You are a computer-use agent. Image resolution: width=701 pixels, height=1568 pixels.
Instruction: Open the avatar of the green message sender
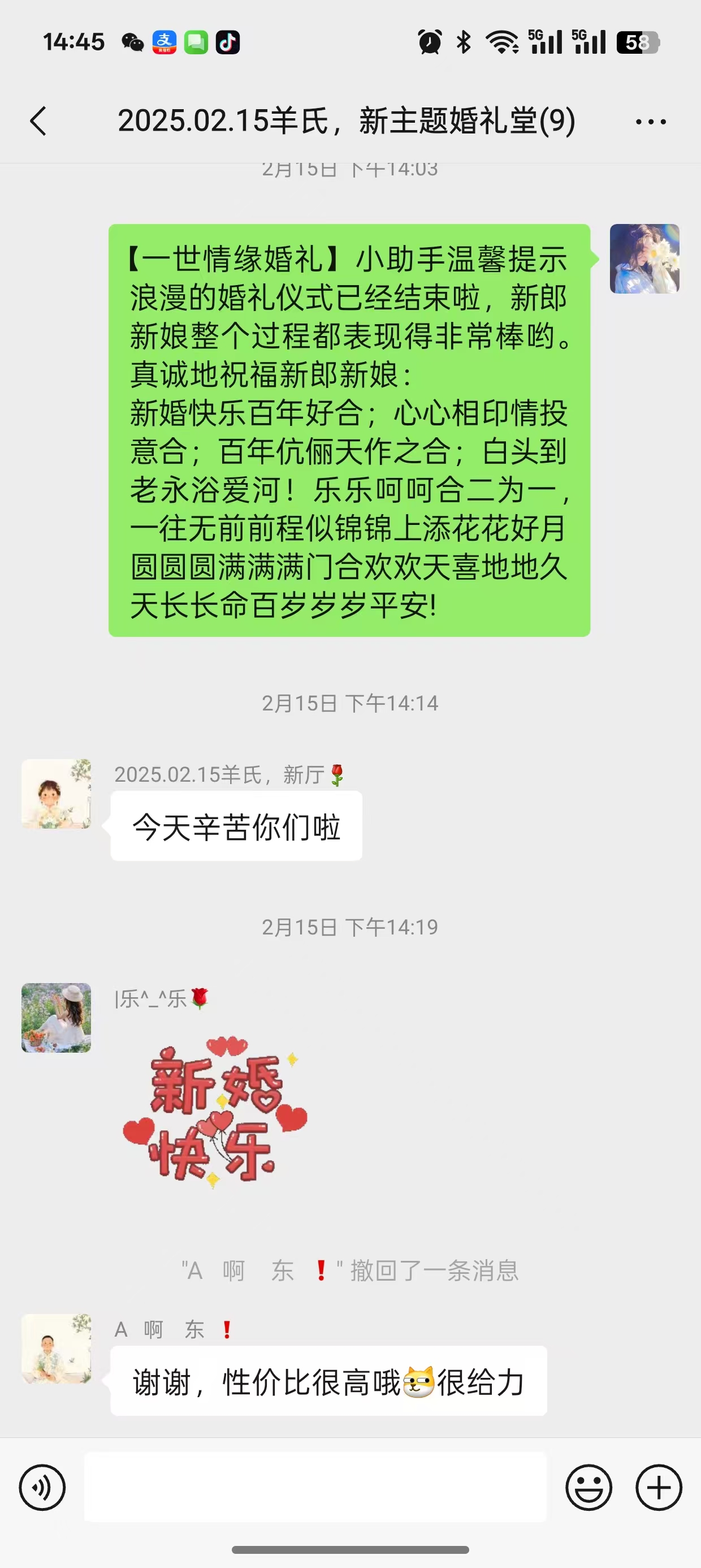coord(644,259)
